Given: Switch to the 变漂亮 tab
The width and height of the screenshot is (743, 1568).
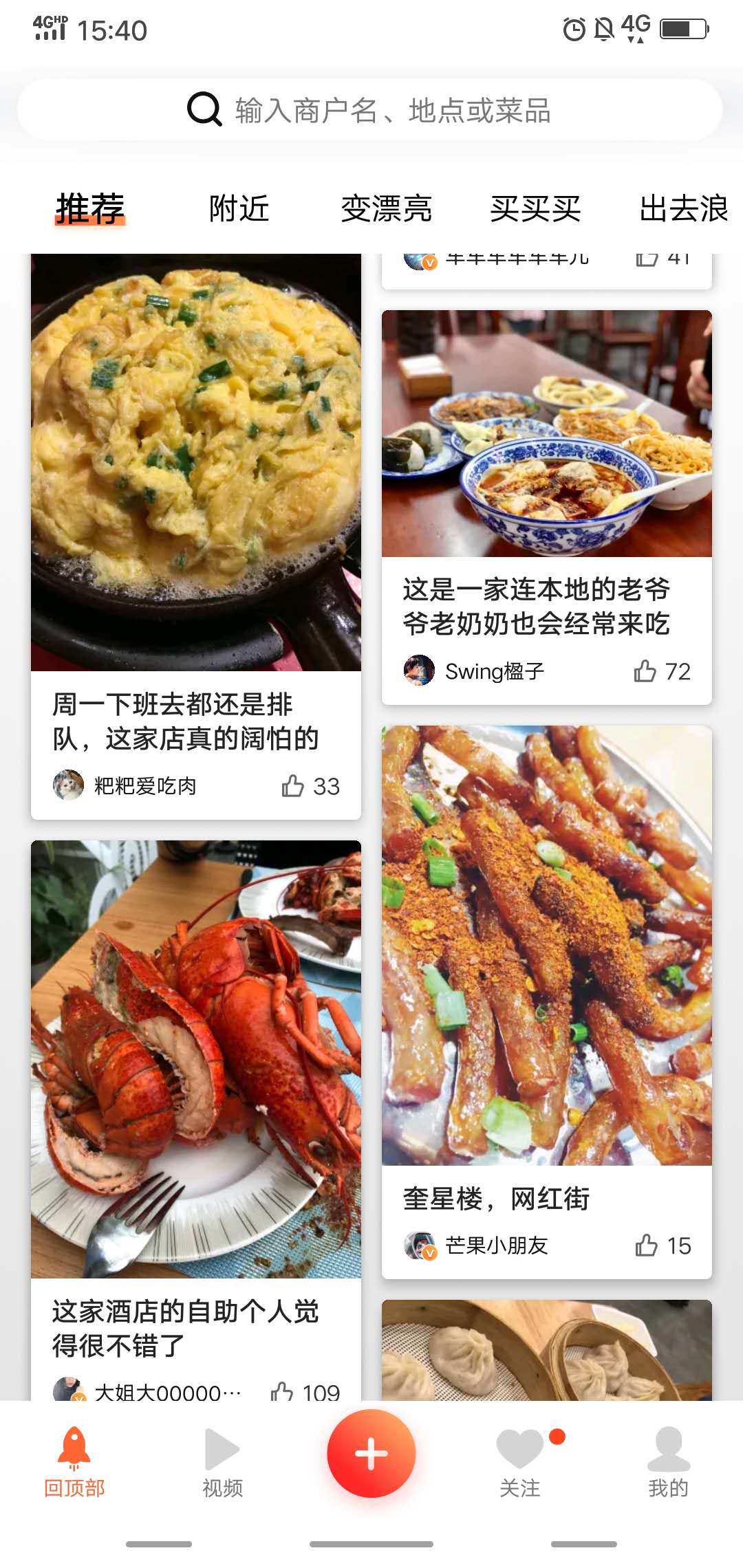Looking at the screenshot, I should click(x=387, y=208).
